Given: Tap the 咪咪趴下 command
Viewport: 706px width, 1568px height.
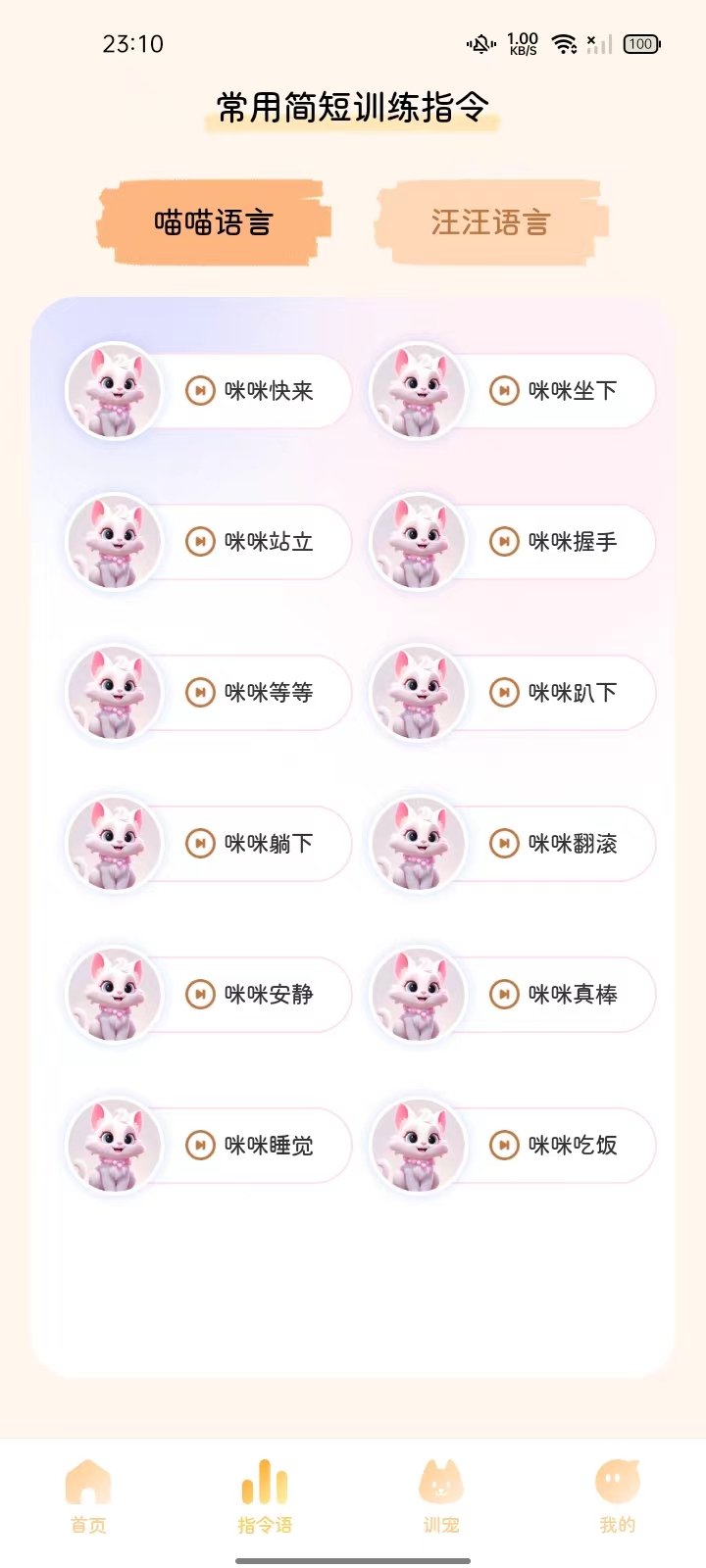Looking at the screenshot, I should coord(555,692).
